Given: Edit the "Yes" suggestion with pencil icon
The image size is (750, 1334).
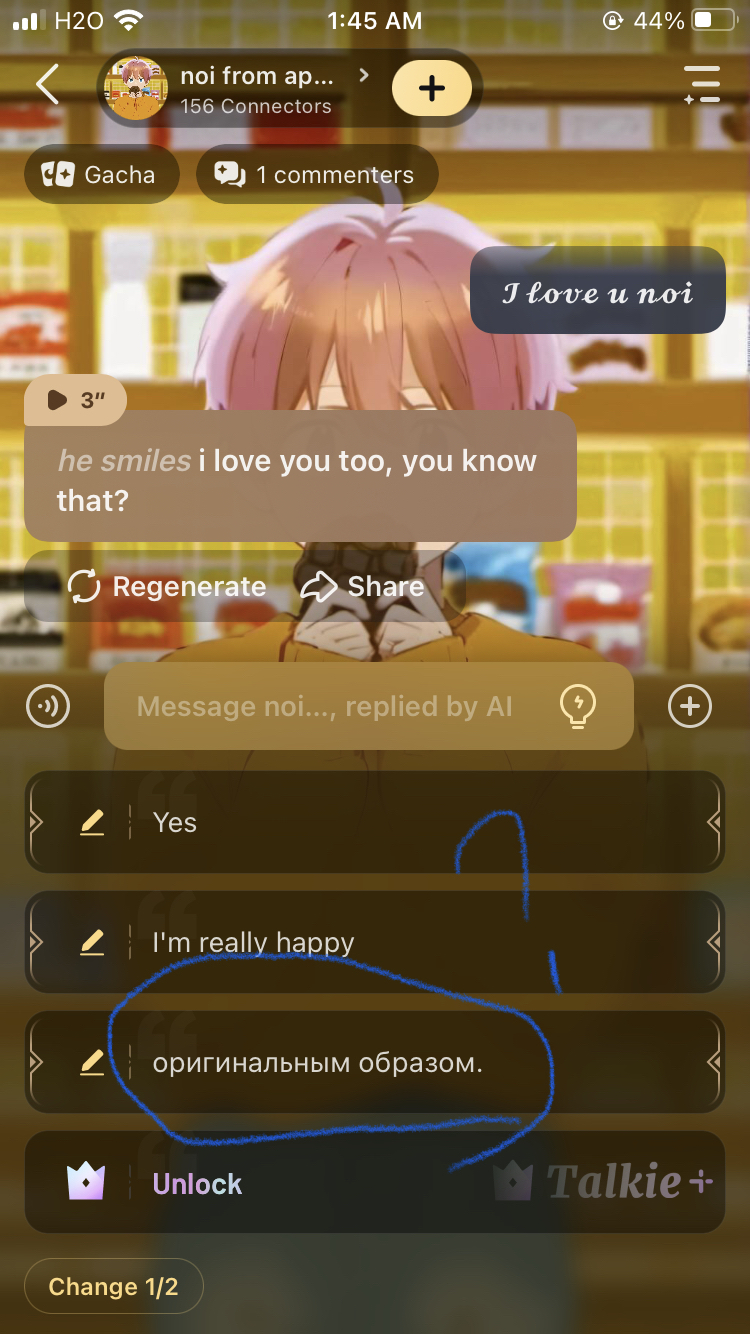Looking at the screenshot, I should pyautogui.click(x=92, y=823).
